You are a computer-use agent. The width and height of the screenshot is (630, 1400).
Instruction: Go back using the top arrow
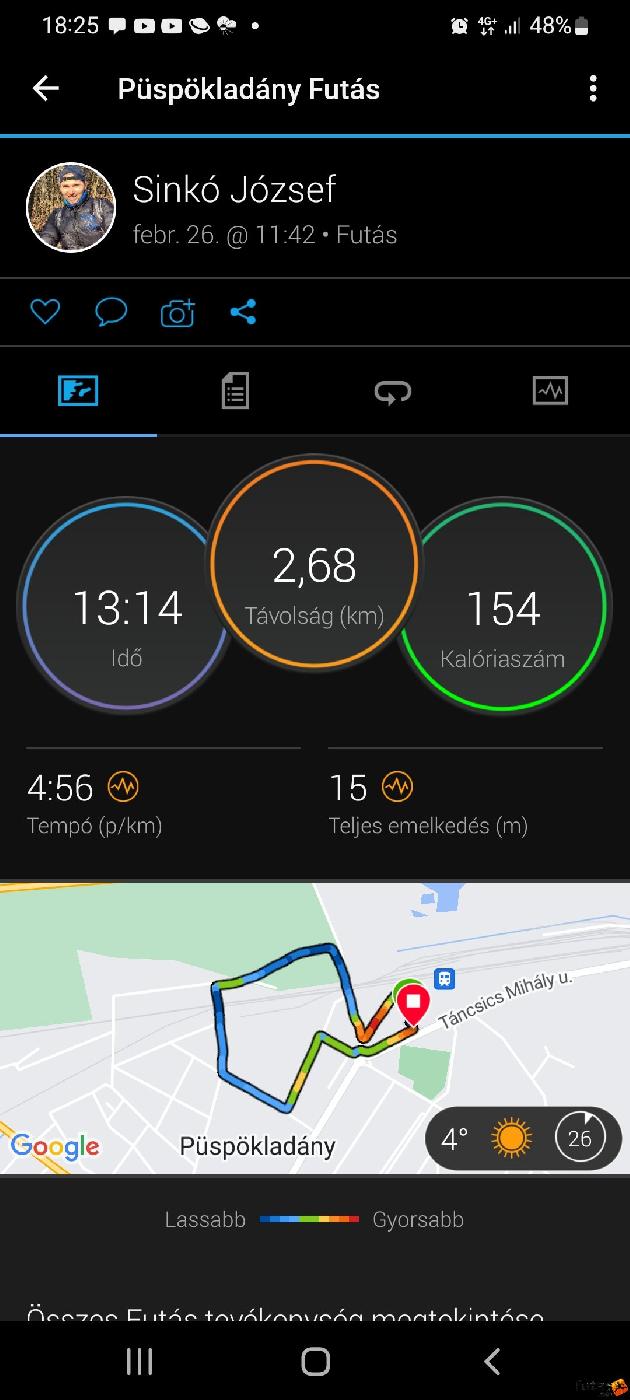pyautogui.click(x=46, y=89)
